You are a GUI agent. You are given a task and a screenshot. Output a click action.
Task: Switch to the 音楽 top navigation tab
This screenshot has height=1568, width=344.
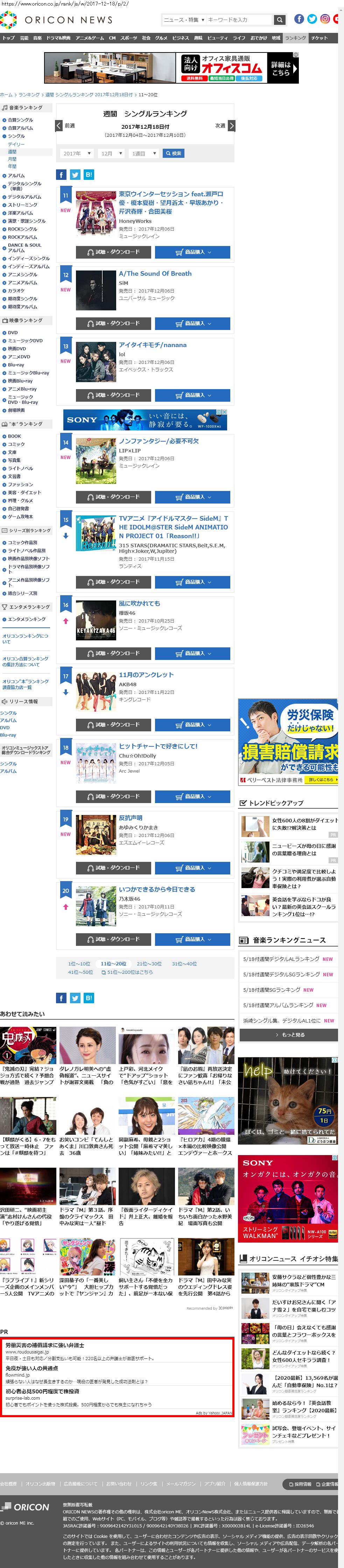click(37, 38)
